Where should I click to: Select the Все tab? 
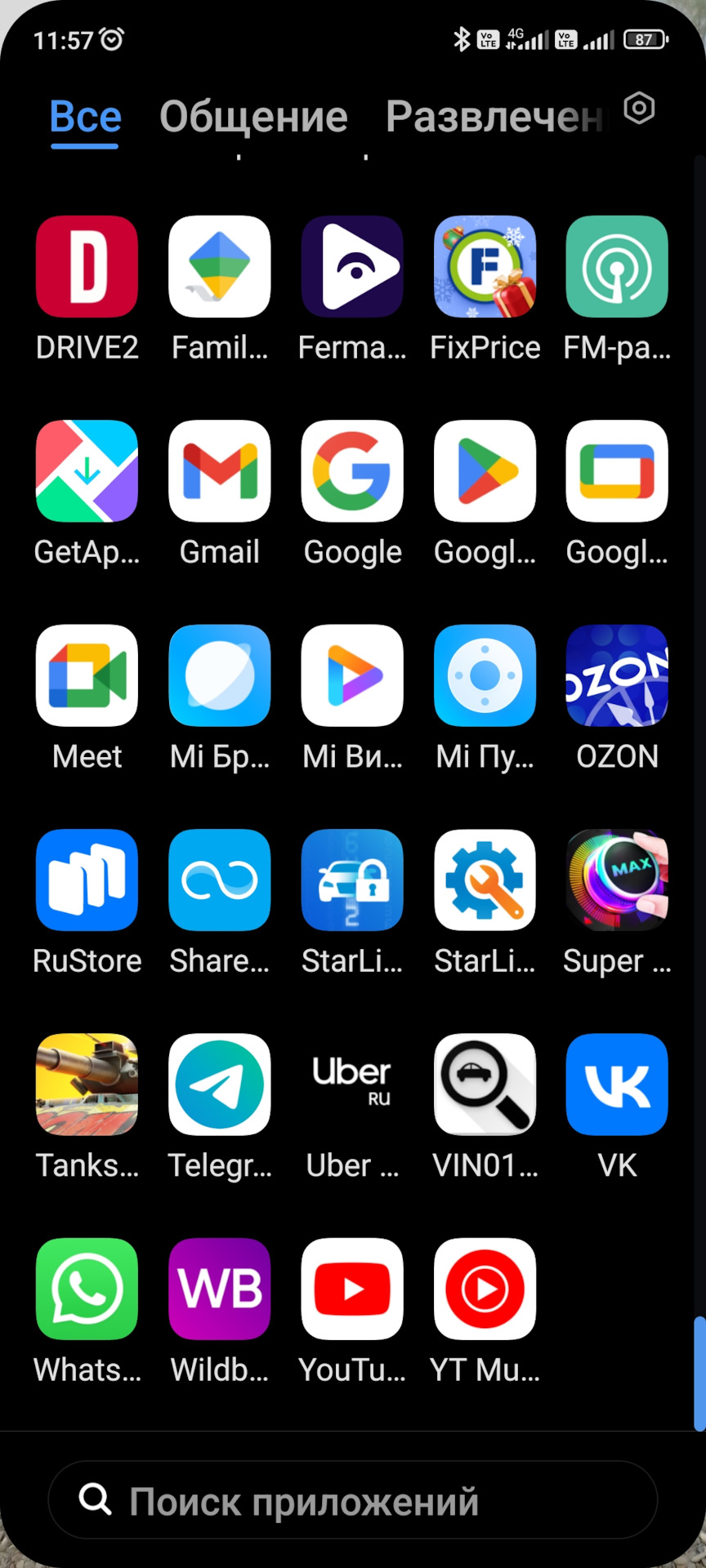85,117
